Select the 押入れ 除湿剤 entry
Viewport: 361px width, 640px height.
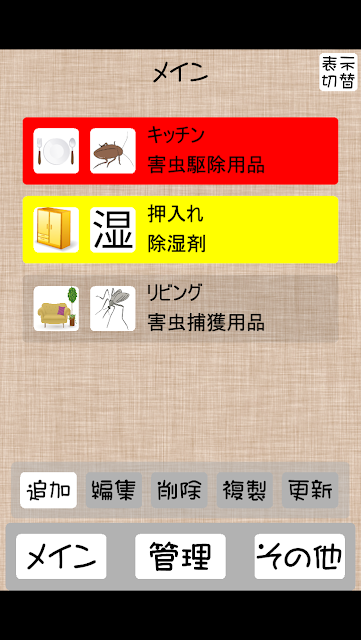180,230
